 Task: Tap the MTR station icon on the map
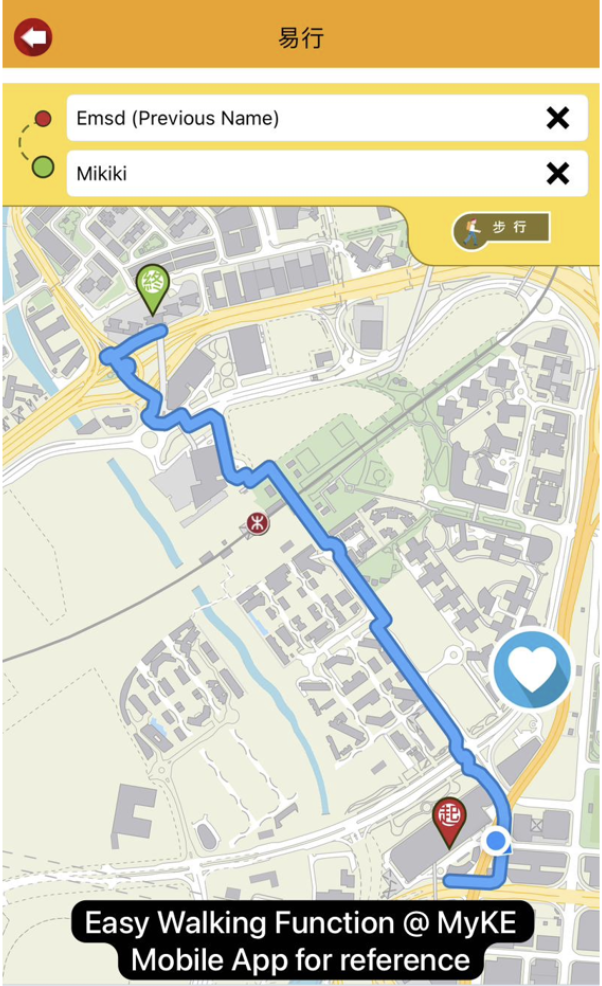pyautogui.click(x=258, y=523)
